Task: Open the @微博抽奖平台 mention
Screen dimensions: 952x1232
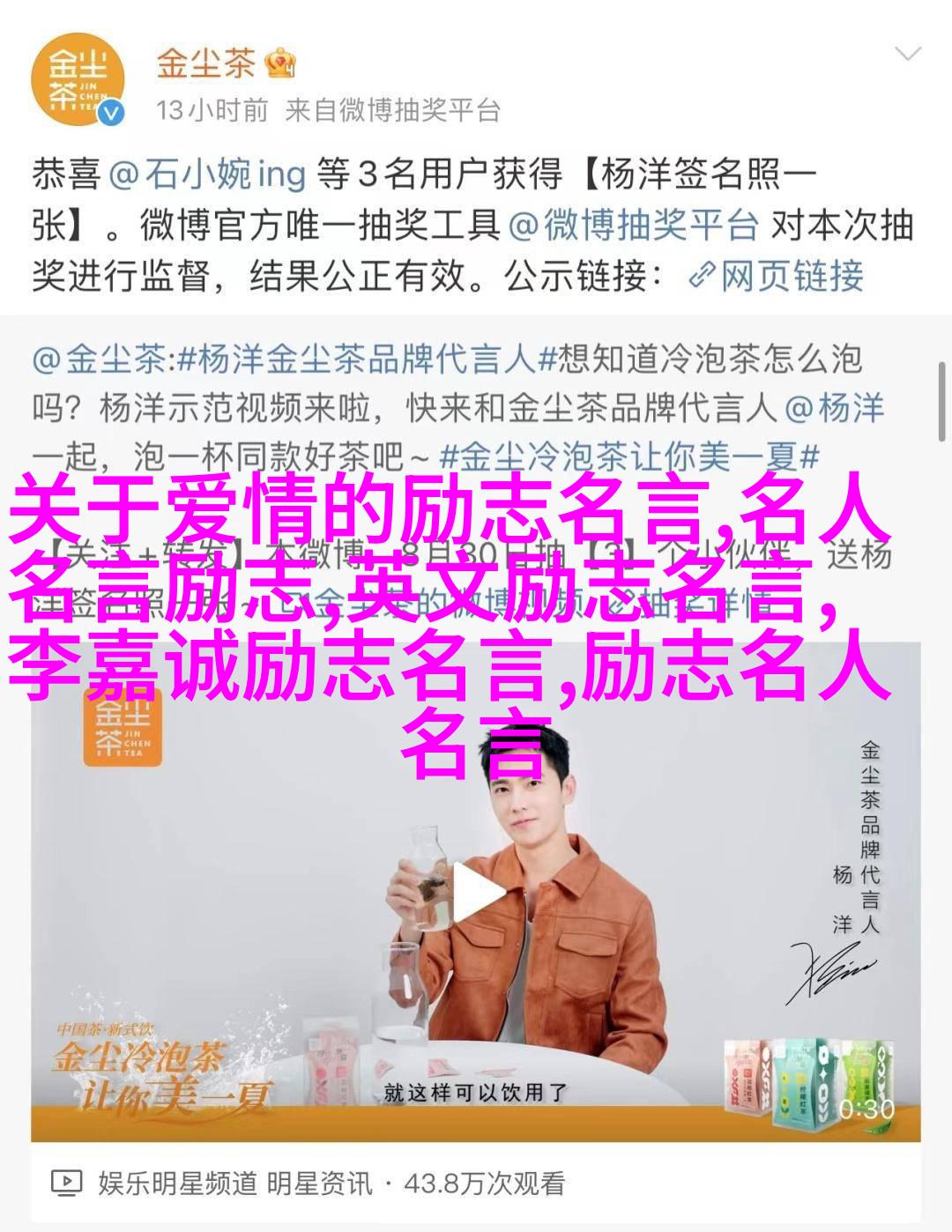Action: coord(634,226)
